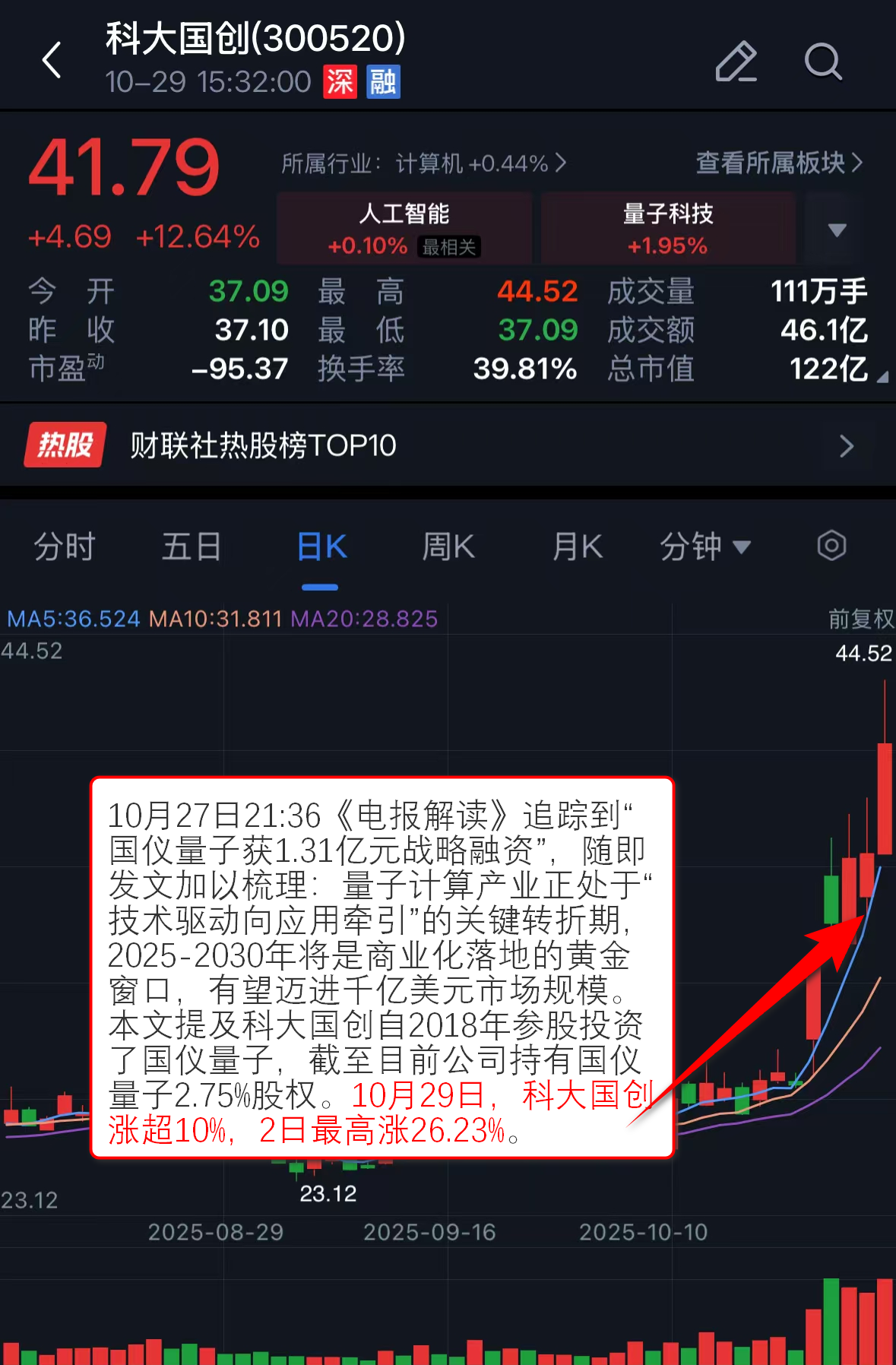View 查看所属板块 sector list
The image size is (896, 1365).
(x=779, y=163)
